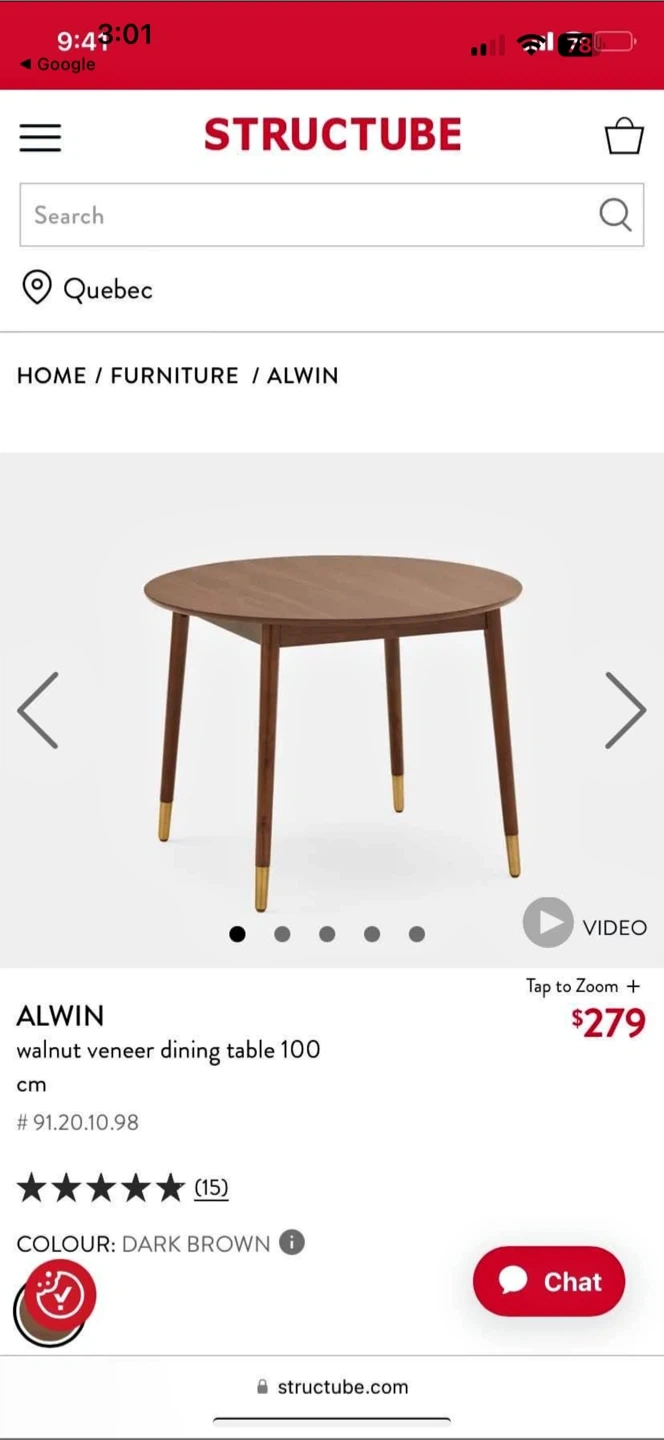The width and height of the screenshot is (664, 1440).
Task: Jump to the last image dot
Action: [417, 934]
